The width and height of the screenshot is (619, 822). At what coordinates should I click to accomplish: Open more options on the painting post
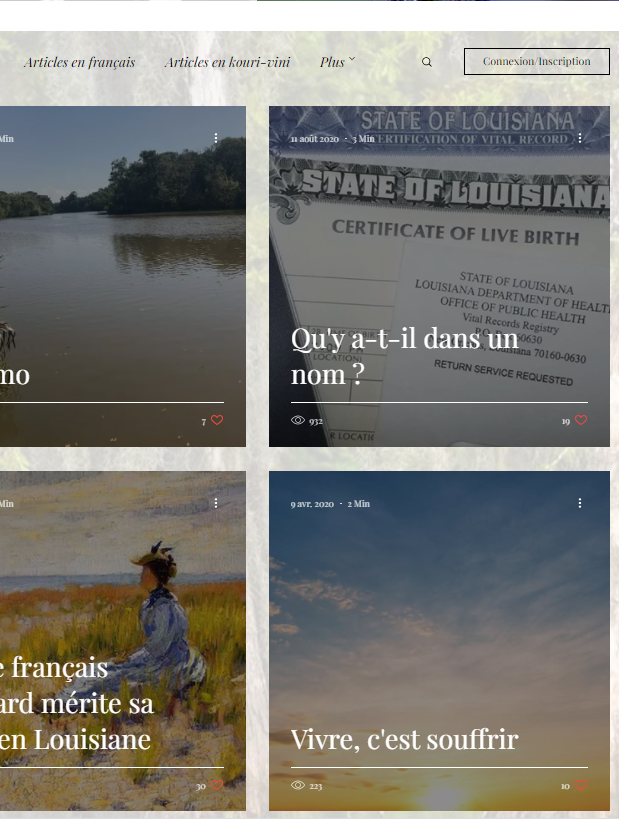[x=216, y=503]
